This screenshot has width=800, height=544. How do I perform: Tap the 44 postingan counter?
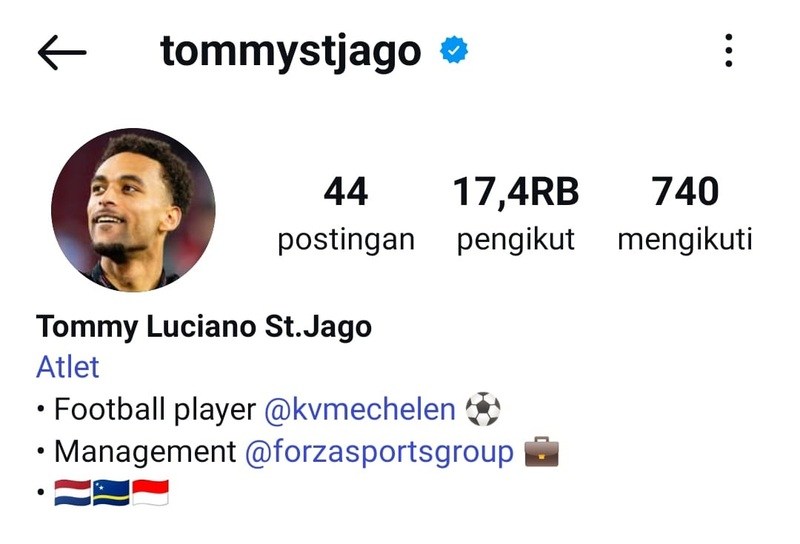[346, 213]
